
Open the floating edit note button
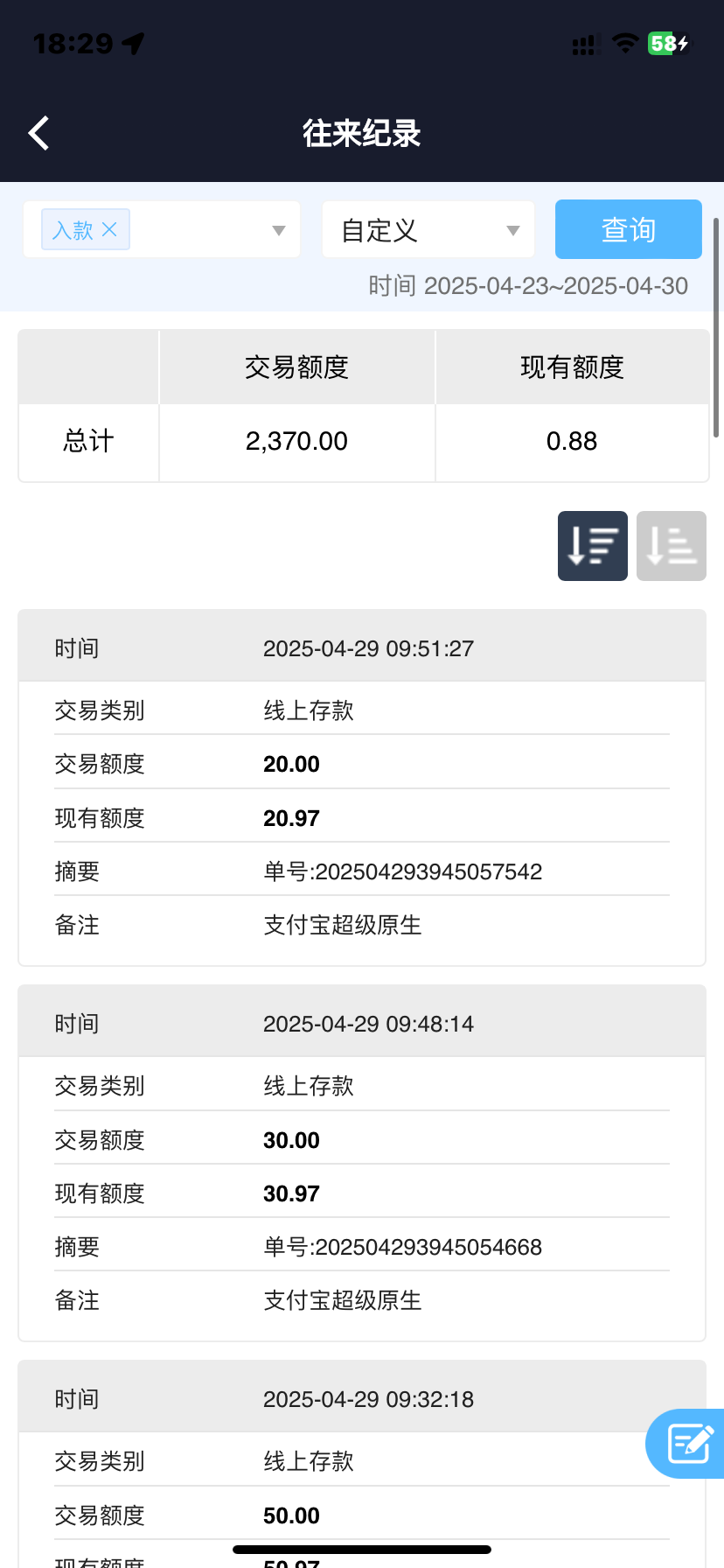click(x=687, y=1444)
